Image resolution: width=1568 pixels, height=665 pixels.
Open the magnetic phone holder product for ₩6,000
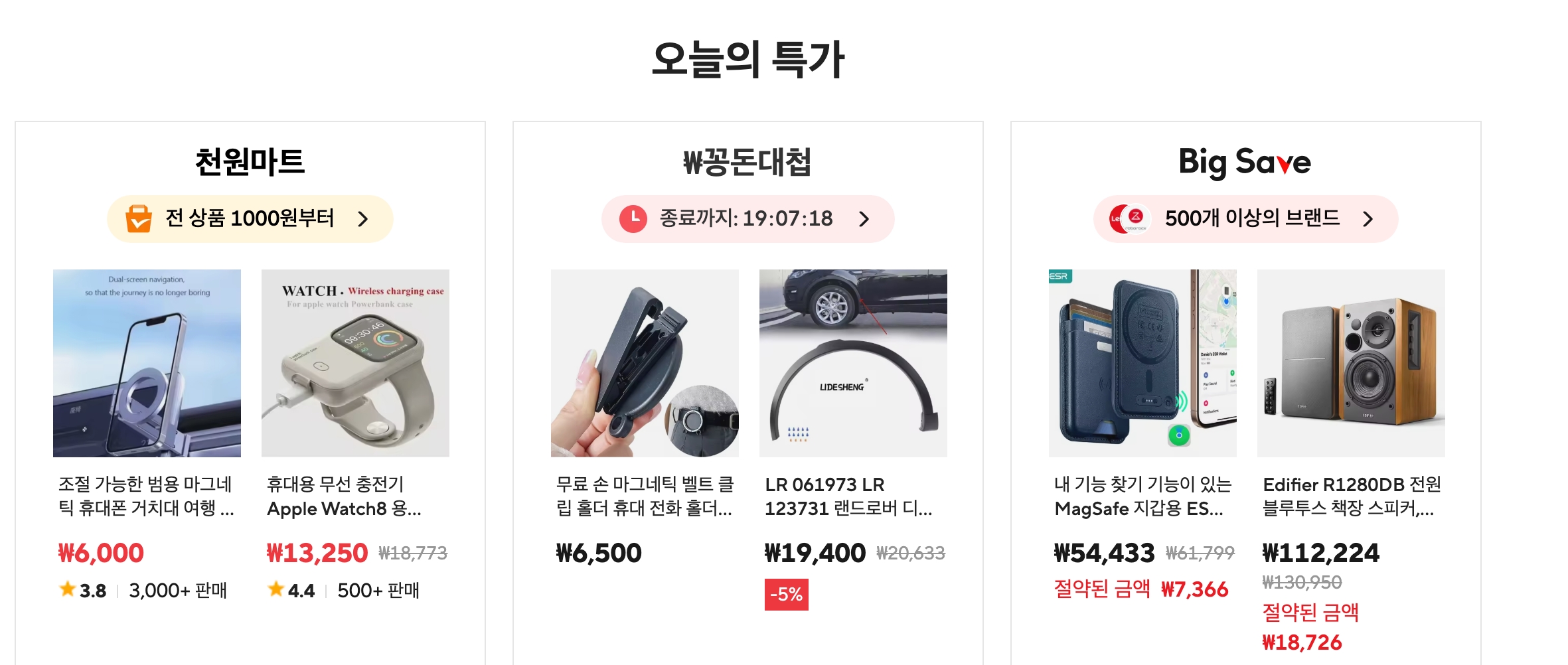tap(147, 363)
